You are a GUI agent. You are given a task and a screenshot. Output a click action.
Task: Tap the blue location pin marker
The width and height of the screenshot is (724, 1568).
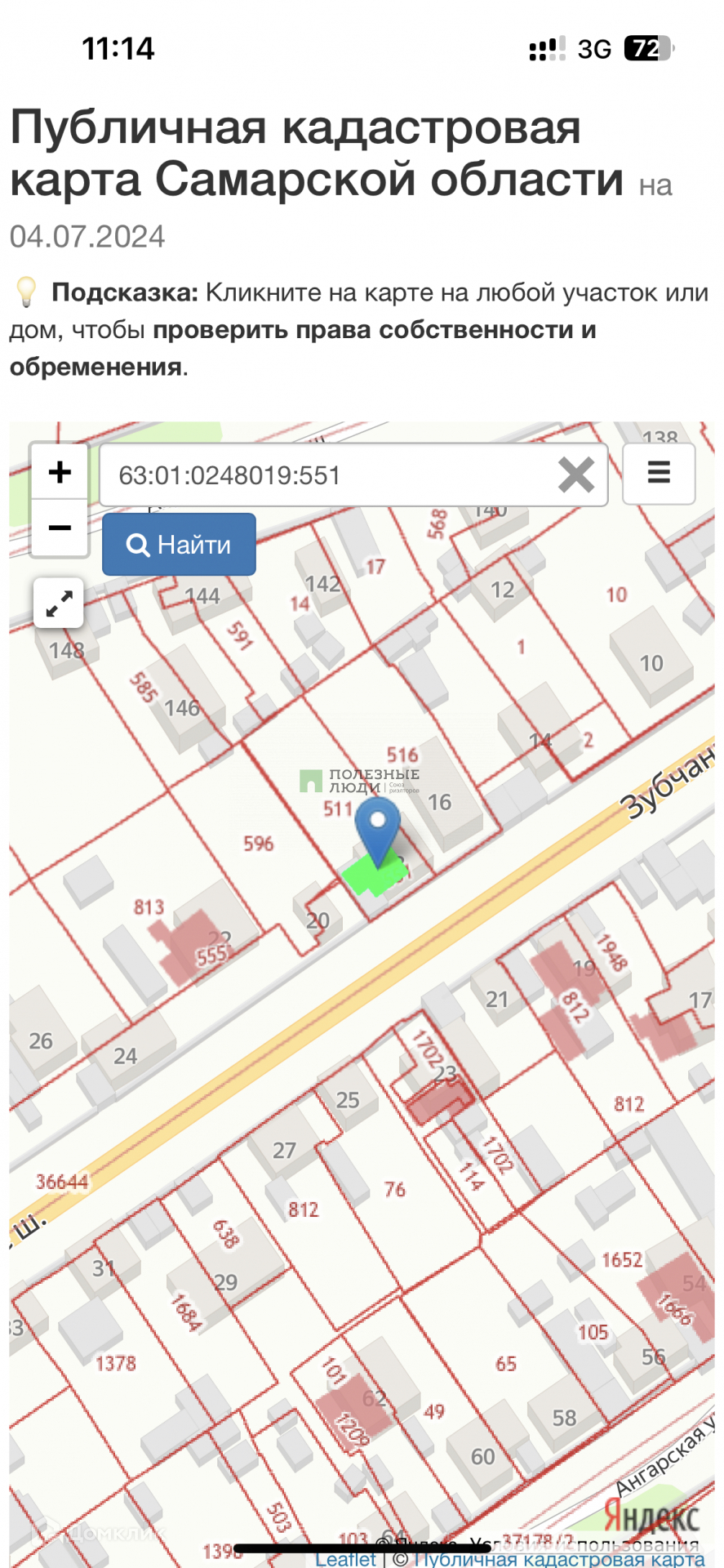(x=379, y=826)
